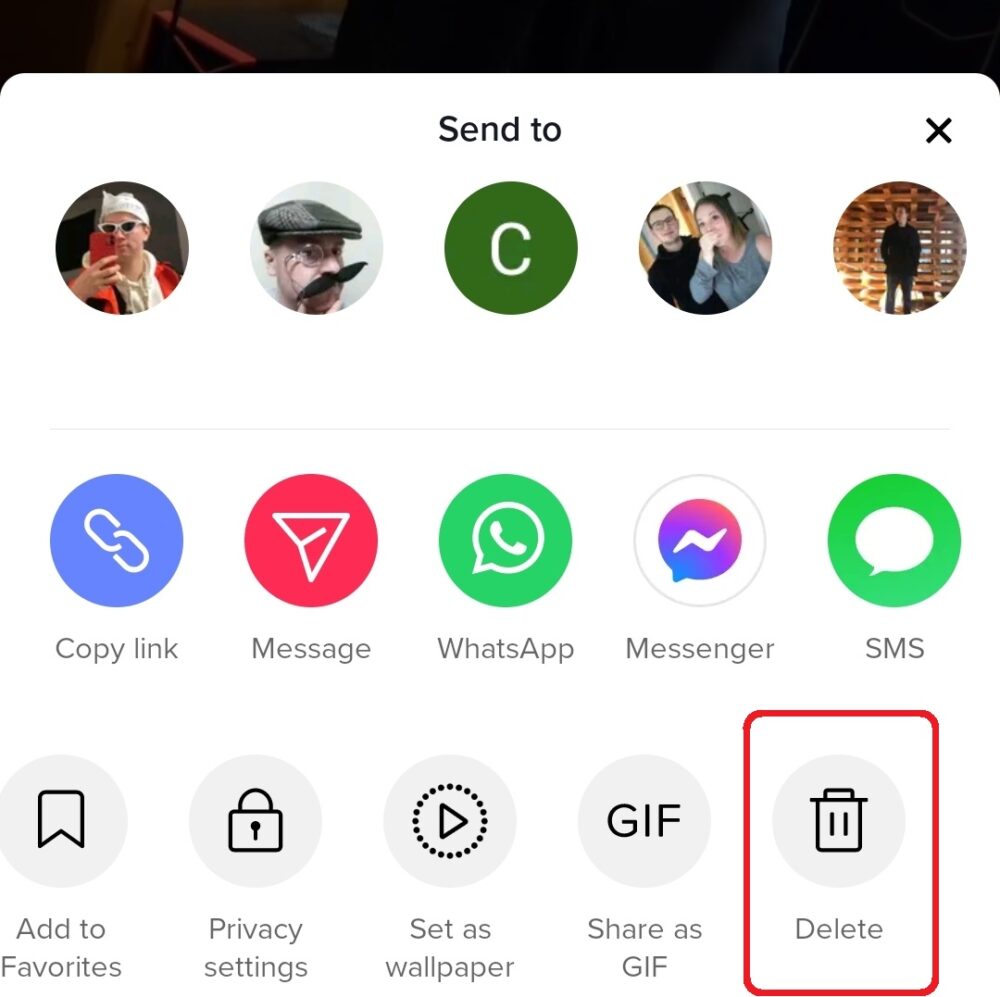Viewport: 1000px width, 997px height.
Task: Send to the contact with fake mustache
Action: 316,247
